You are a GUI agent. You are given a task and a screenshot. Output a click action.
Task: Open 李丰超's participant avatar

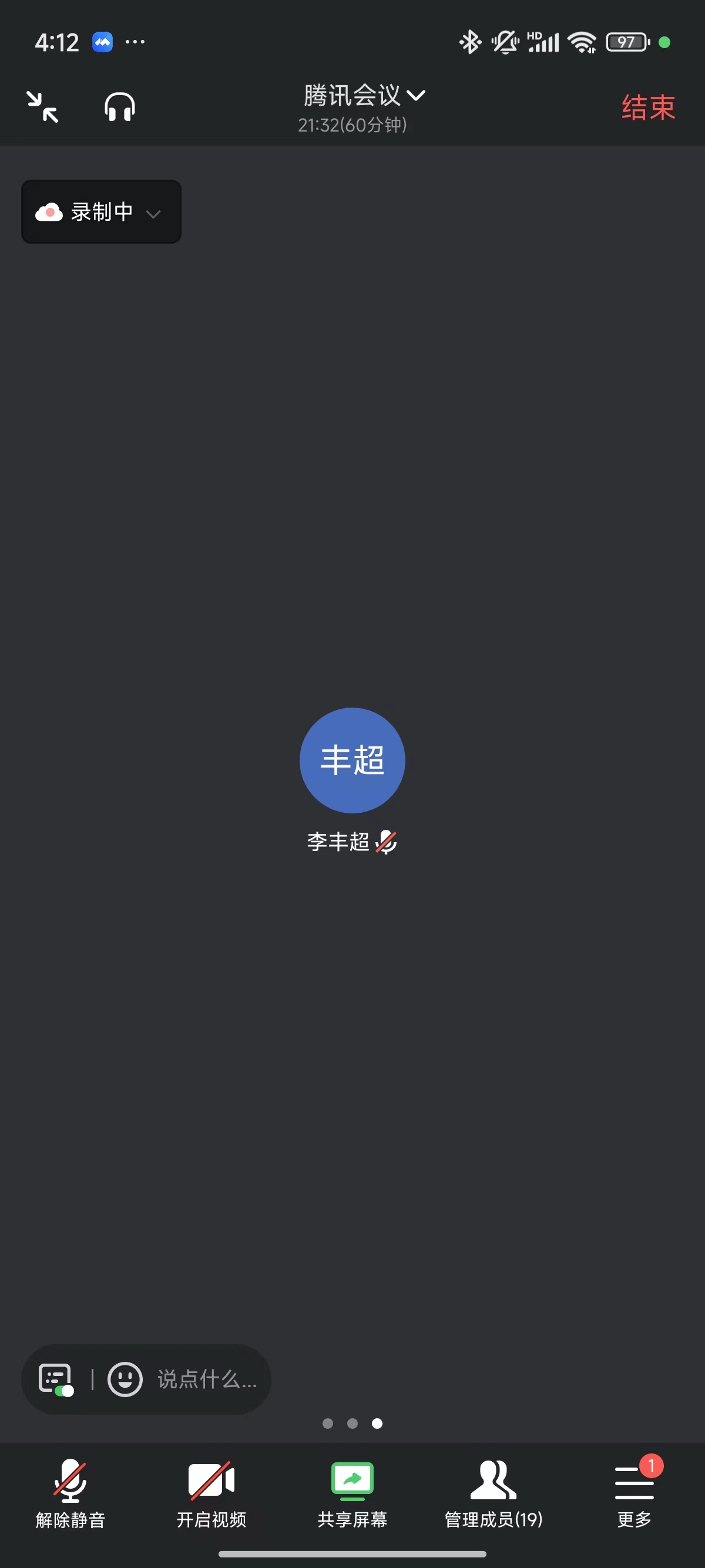coord(352,761)
